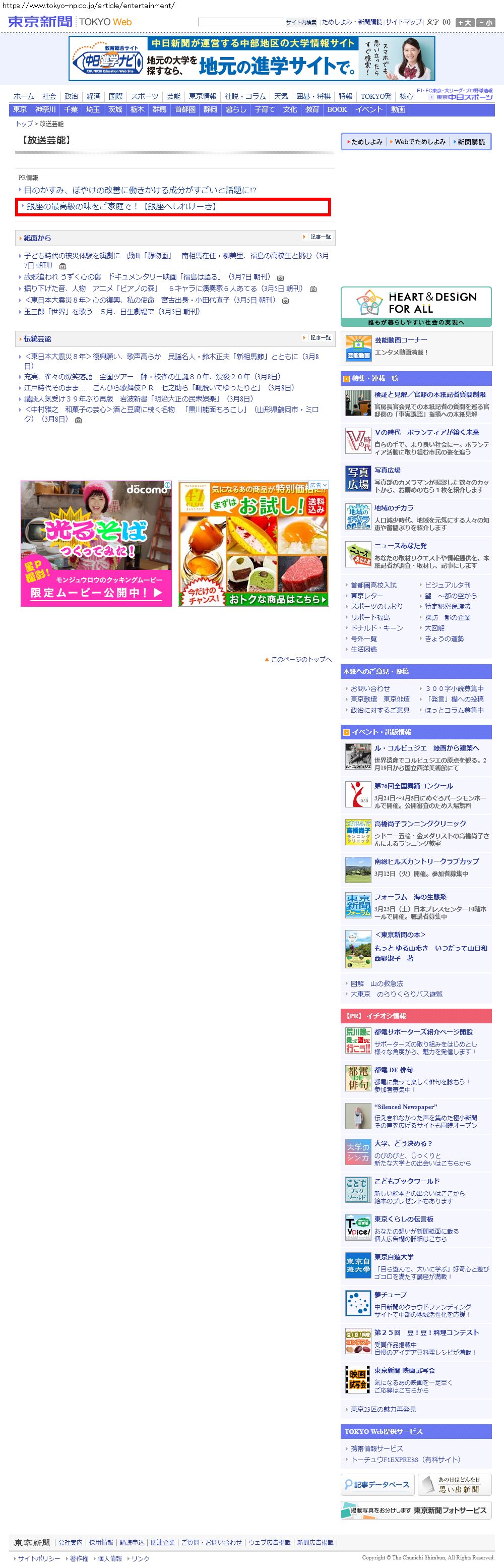
Task: Go to このページのトップへ
Action: tap(301, 659)
